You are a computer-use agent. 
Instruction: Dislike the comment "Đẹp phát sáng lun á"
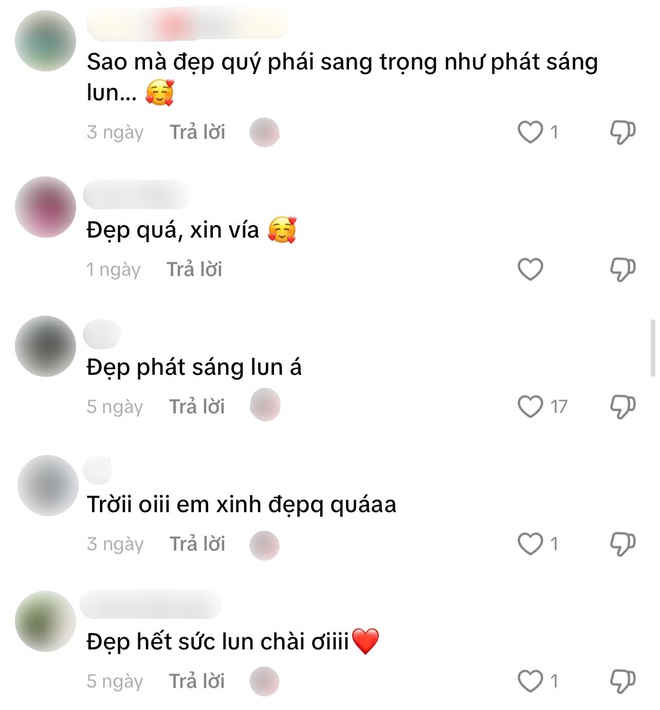[623, 406]
